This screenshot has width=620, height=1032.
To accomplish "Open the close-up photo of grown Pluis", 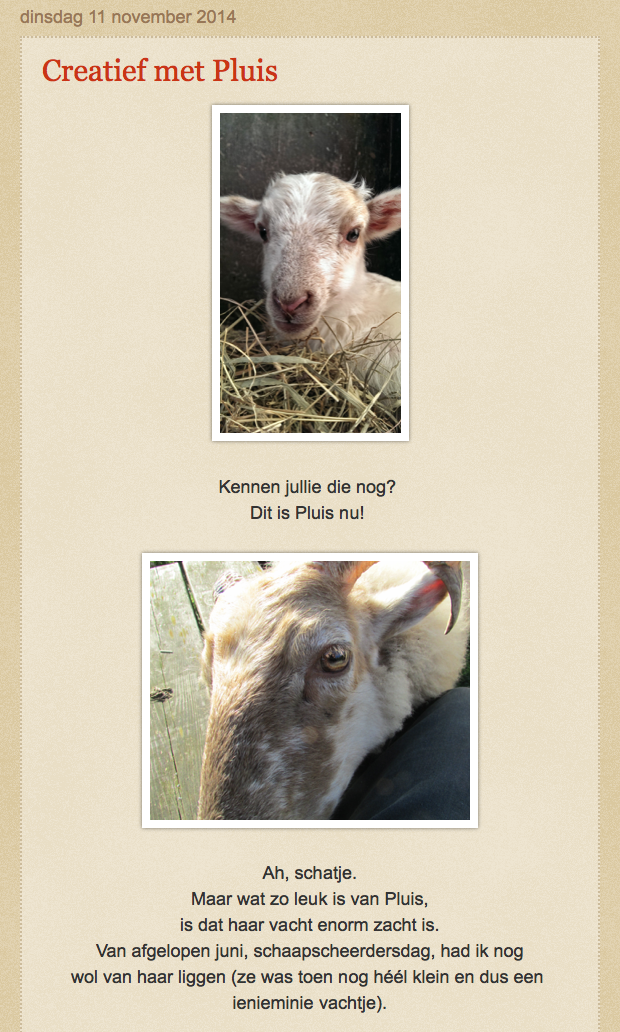I will pyautogui.click(x=310, y=690).
